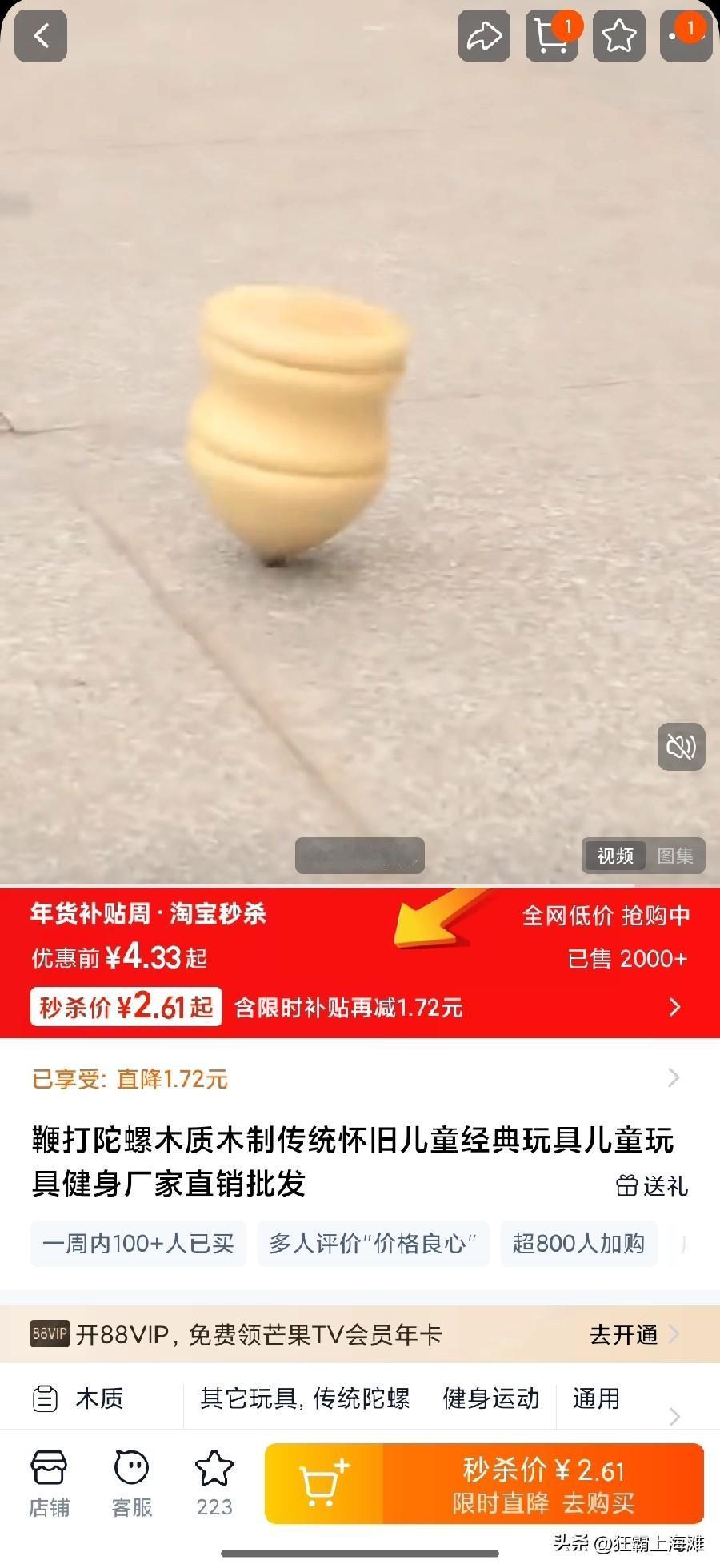Tap the 店铺 shop icon at bottom
The width and height of the screenshot is (720, 1568).
pos(50,1482)
